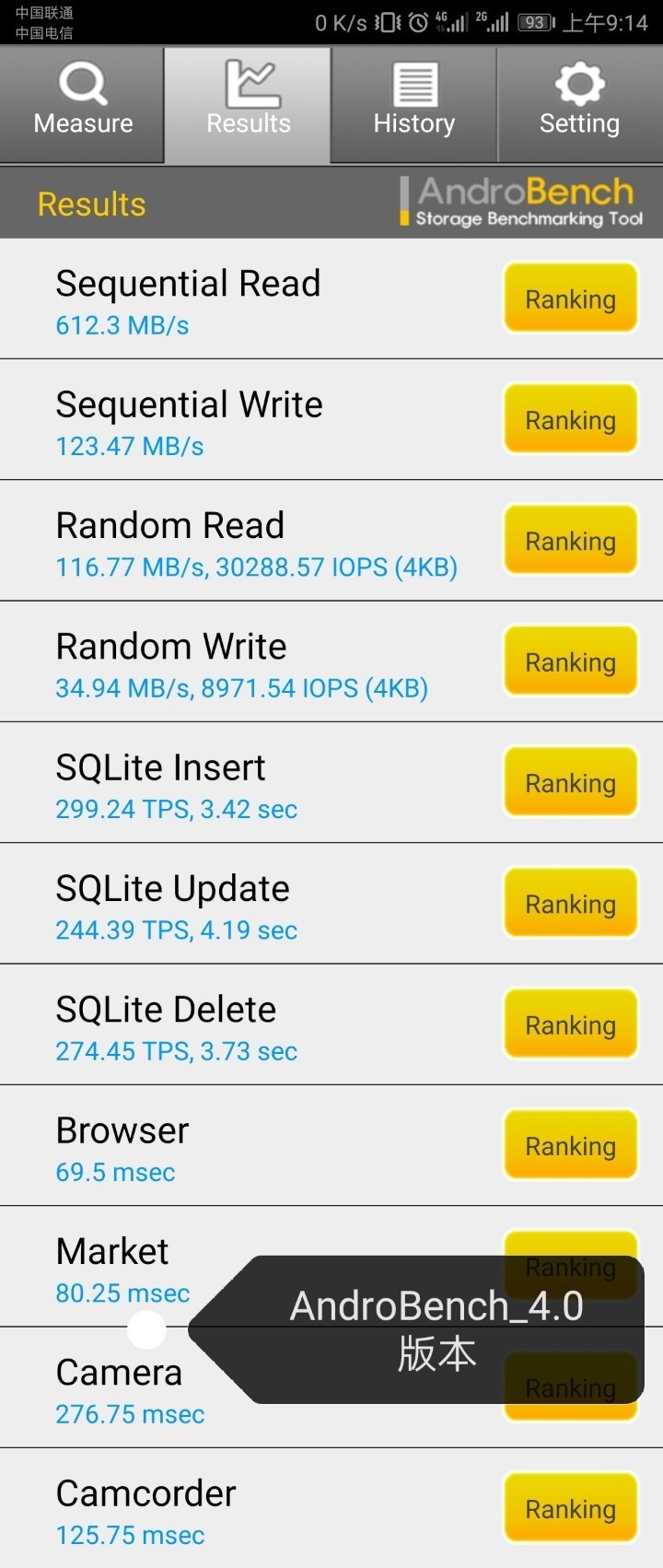Screen dimensions: 663x1568
Task: Open ranking for SQLite Update
Action: pyautogui.click(x=570, y=904)
